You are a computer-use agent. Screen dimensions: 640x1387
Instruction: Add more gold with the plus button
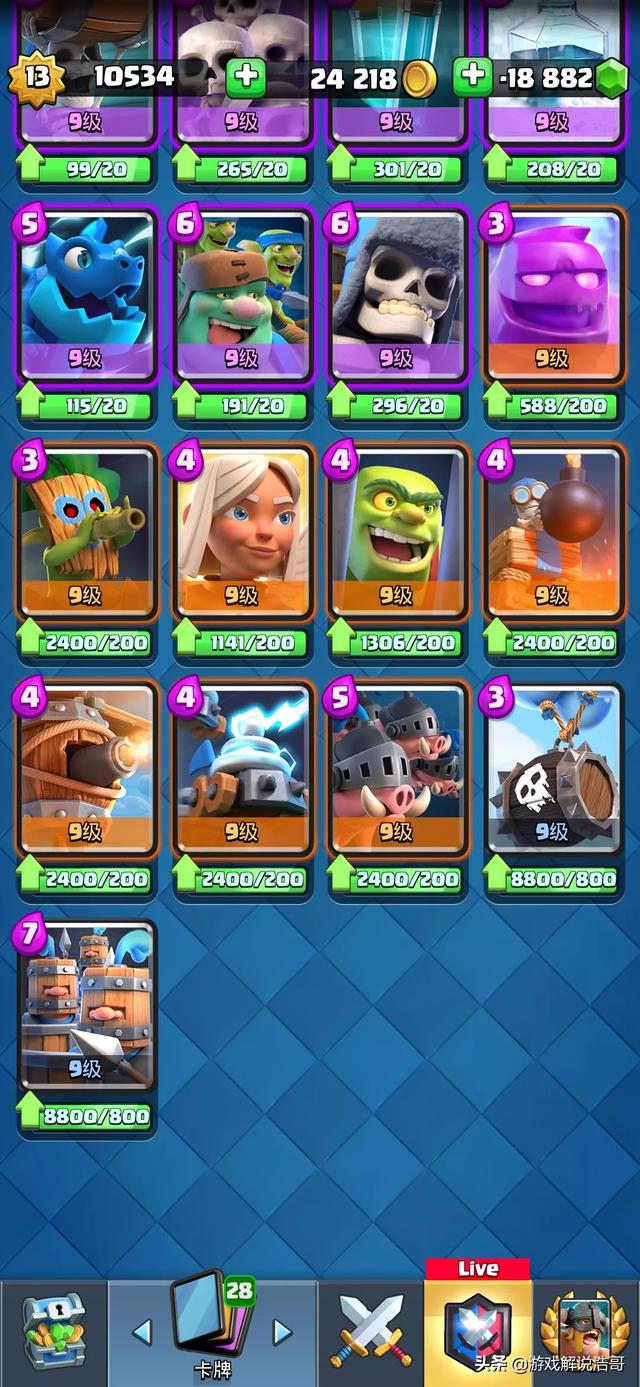pos(245,77)
